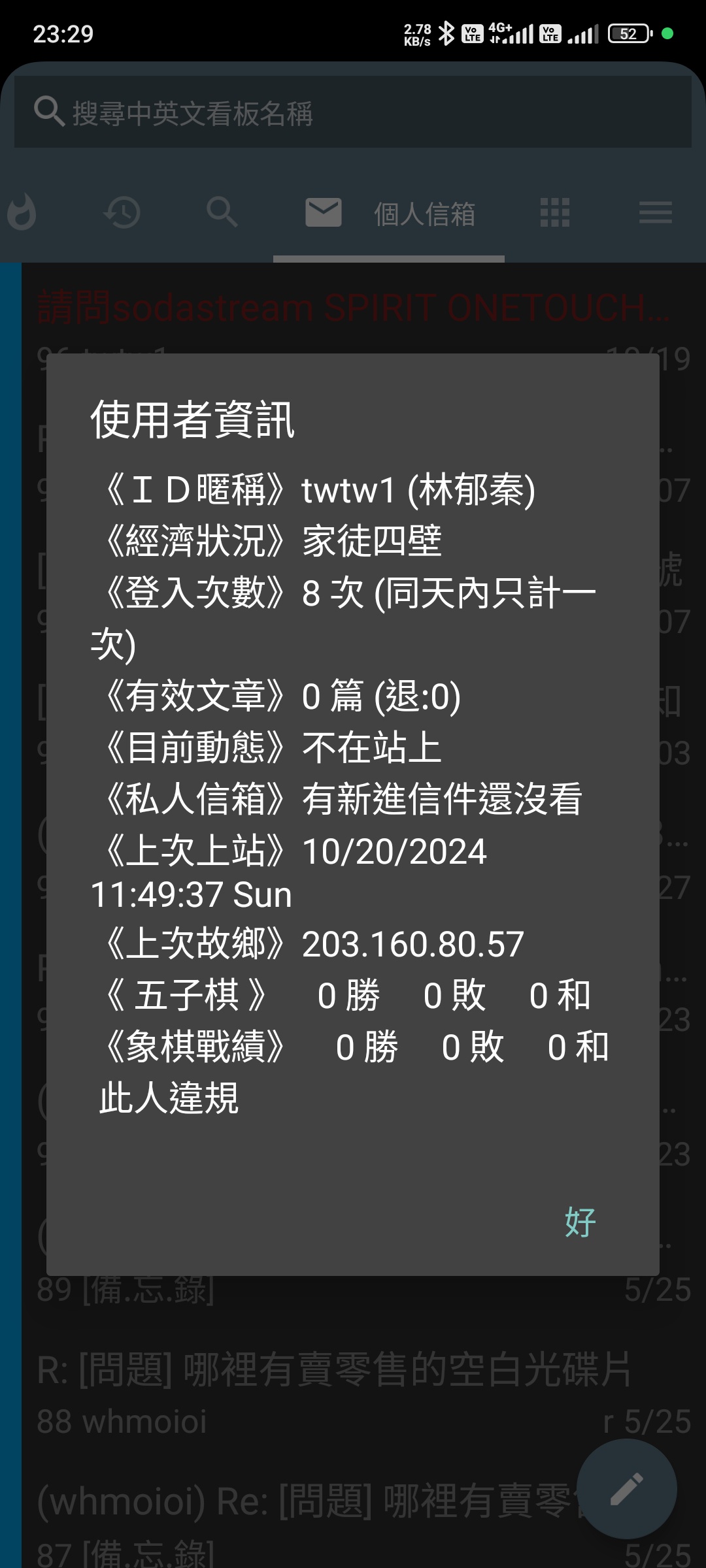
Task: Select the 個人信箱 mailbox tab
Action: [389, 214]
